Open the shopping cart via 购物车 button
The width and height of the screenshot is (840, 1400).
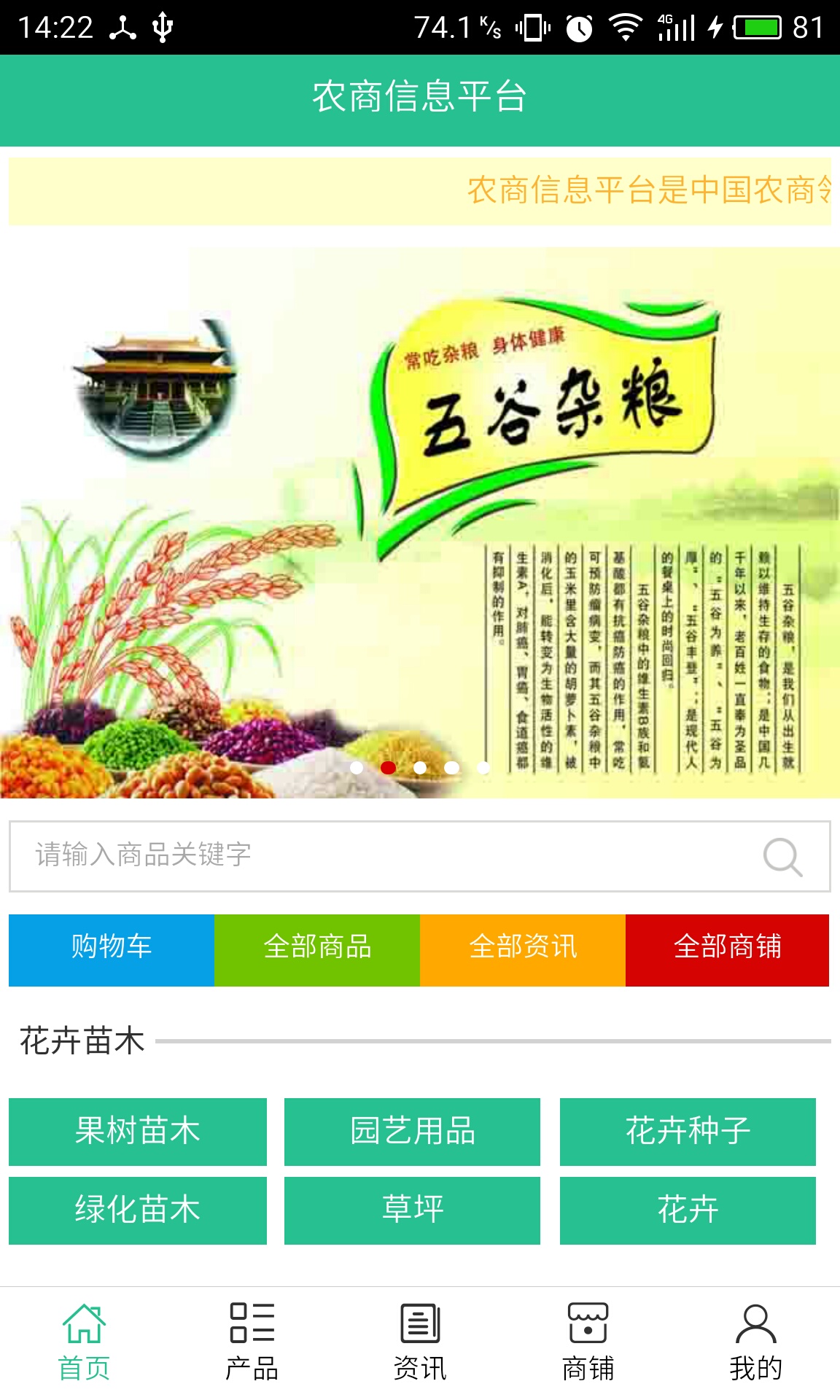pos(109,949)
